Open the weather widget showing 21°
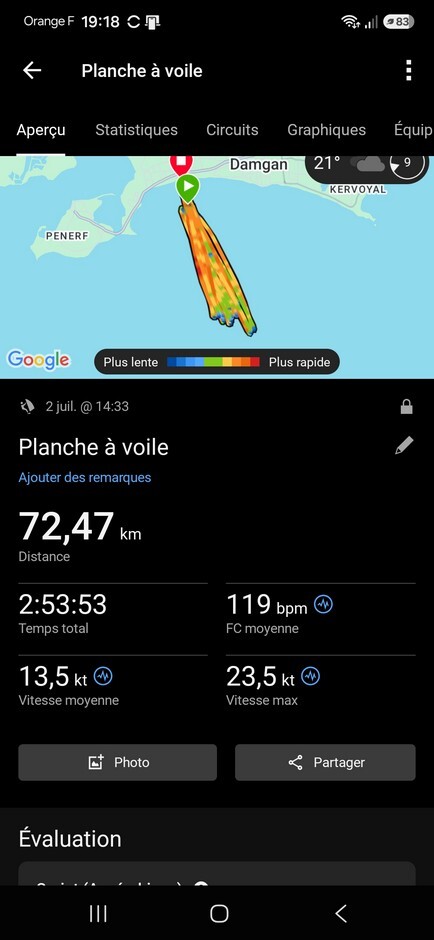The height and width of the screenshot is (940, 434). (x=368, y=164)
